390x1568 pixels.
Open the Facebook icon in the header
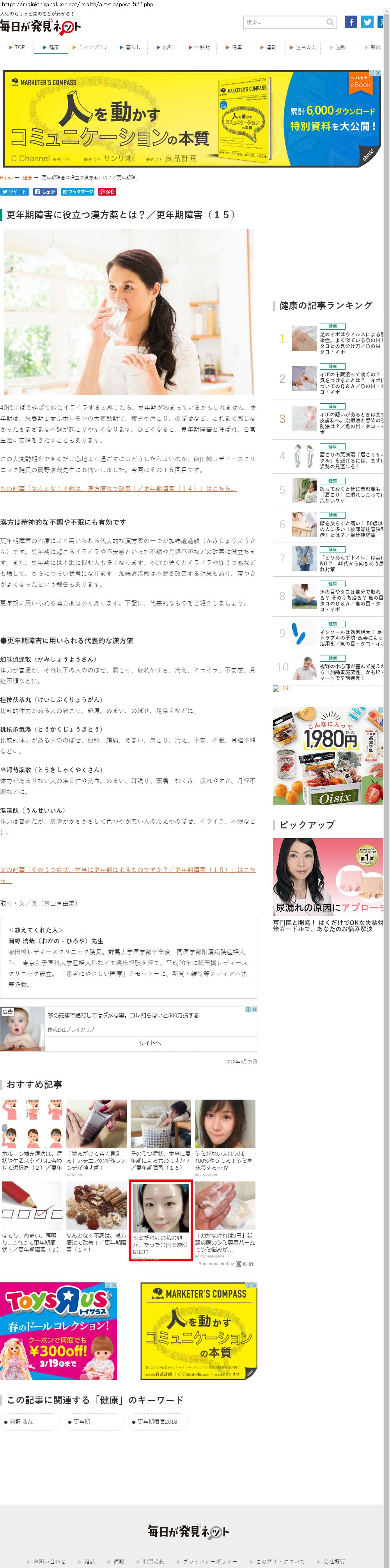coord(350,23)
